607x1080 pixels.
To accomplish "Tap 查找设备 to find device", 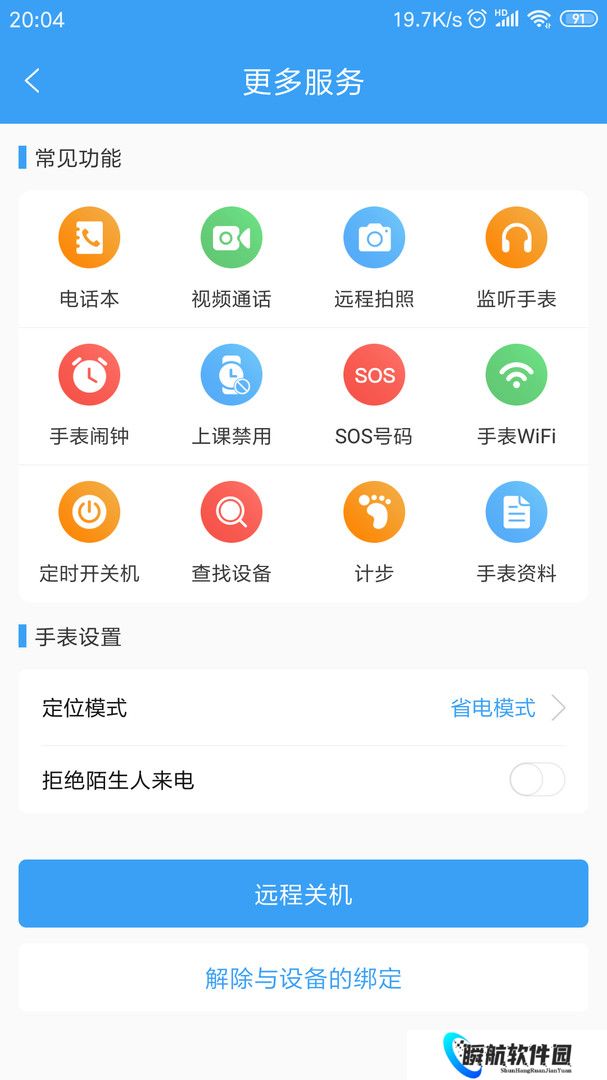I will tap(231, 530).
